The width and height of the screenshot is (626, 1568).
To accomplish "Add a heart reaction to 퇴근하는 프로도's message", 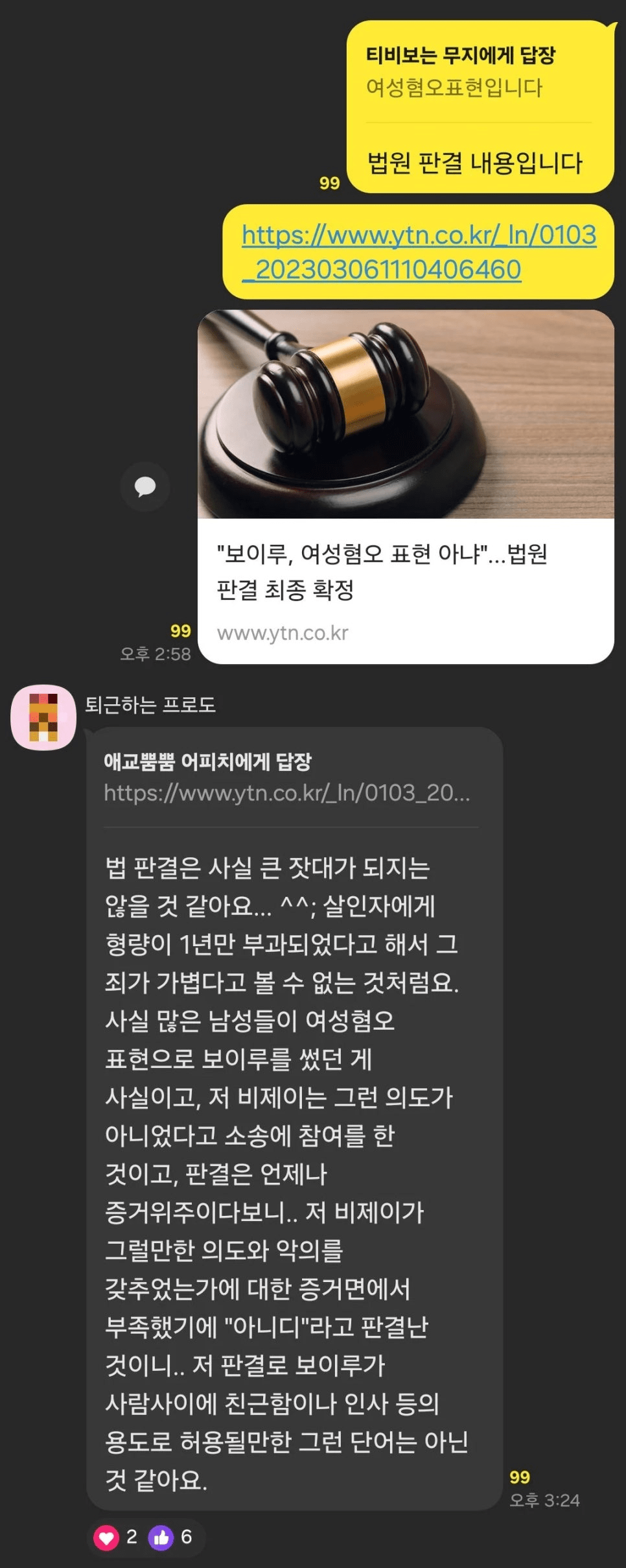I will click(x=107, y=1537).
